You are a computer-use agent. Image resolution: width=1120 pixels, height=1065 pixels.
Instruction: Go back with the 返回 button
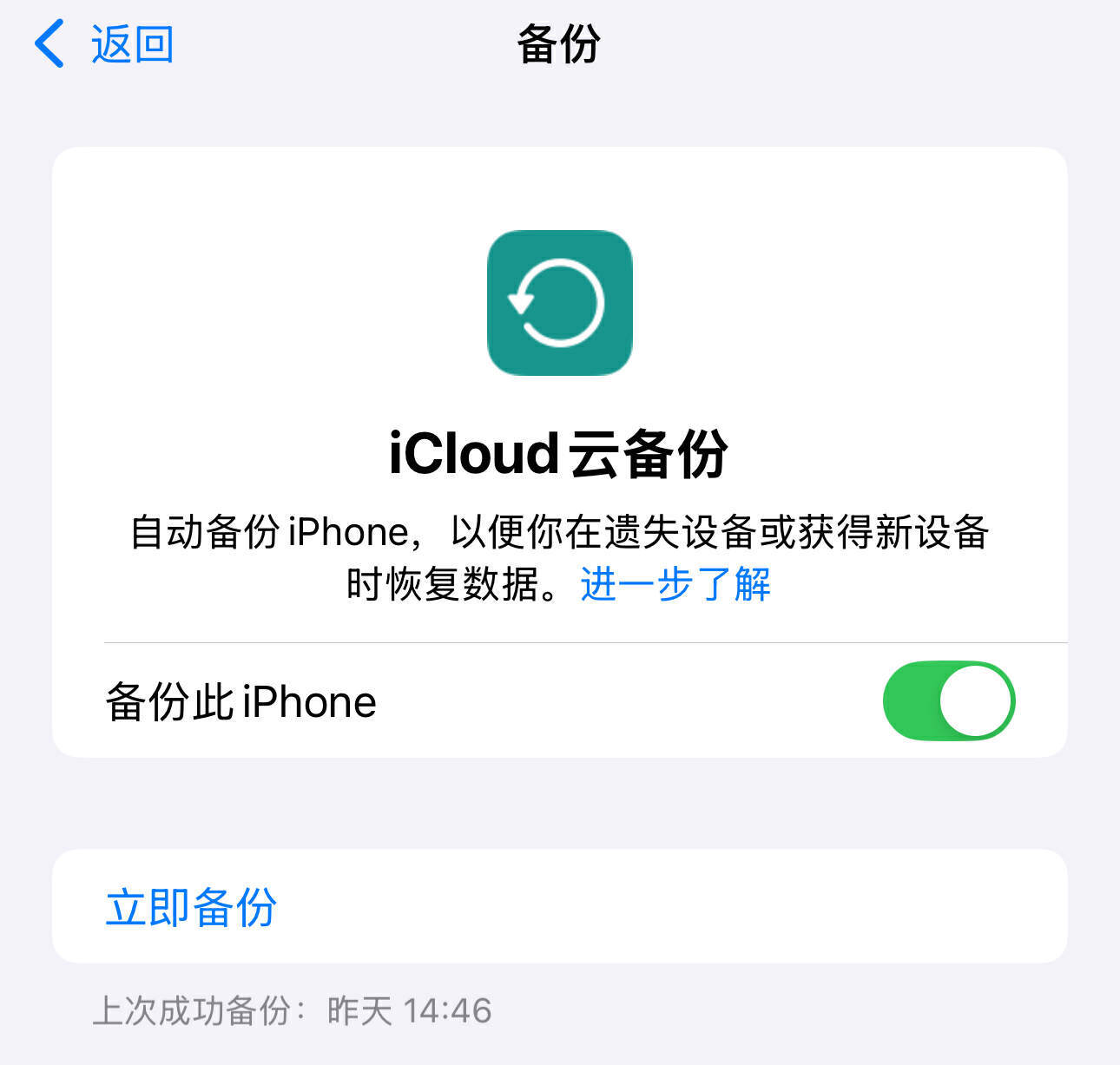coord(104,43)
